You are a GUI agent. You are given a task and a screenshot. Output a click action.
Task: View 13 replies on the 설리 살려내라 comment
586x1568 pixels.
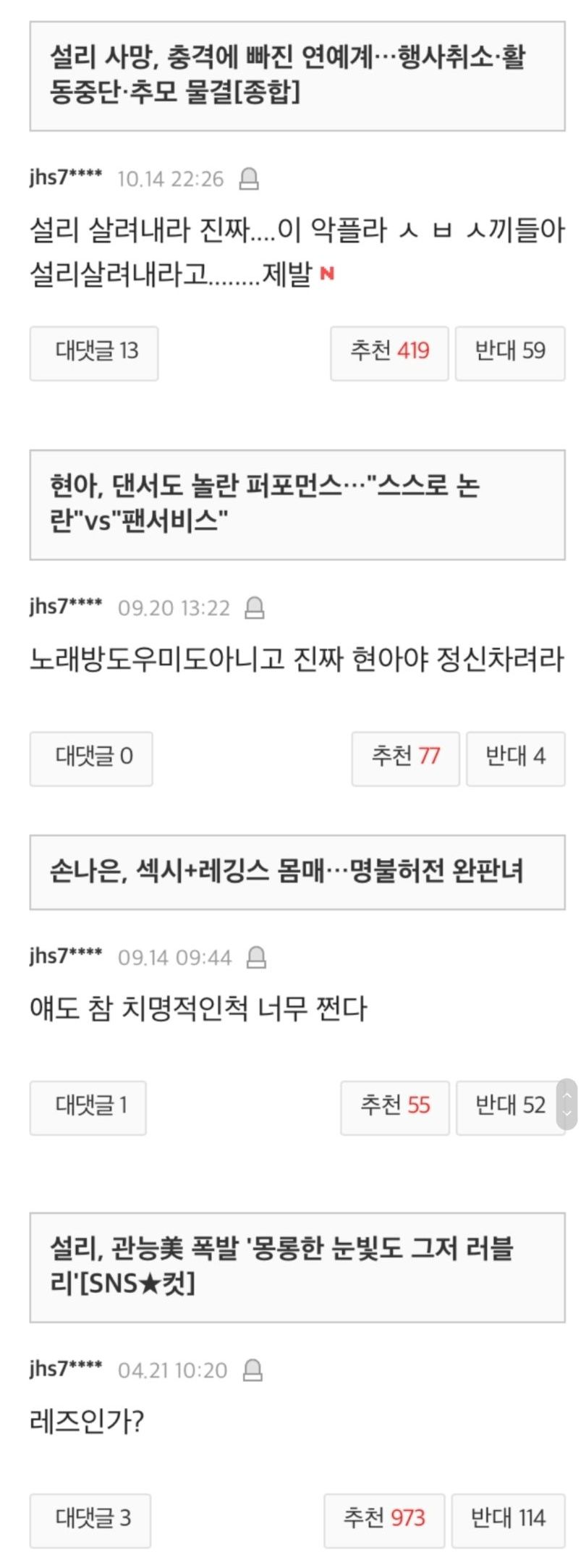tap(94, 353)
